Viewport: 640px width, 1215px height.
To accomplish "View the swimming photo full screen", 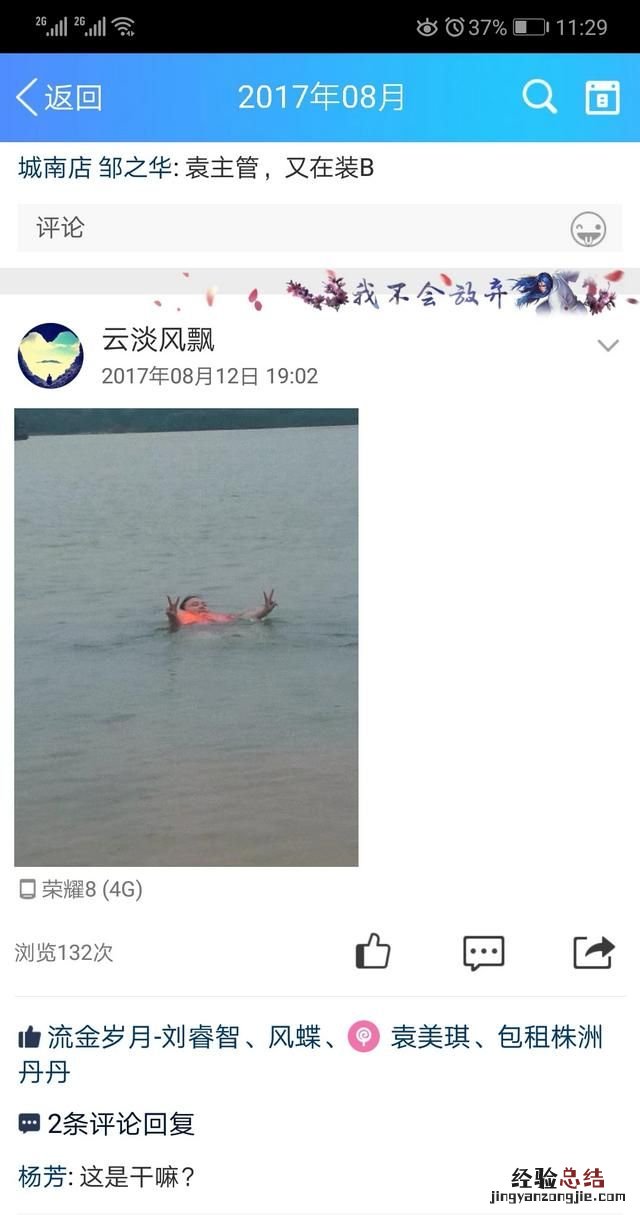I will (186, 637).
